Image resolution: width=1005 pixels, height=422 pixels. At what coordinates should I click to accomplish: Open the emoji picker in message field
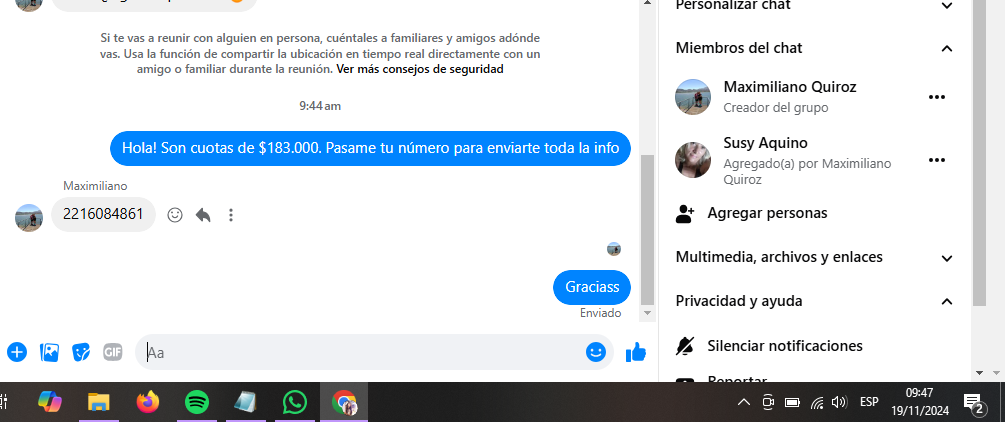(x=596, y=352)
